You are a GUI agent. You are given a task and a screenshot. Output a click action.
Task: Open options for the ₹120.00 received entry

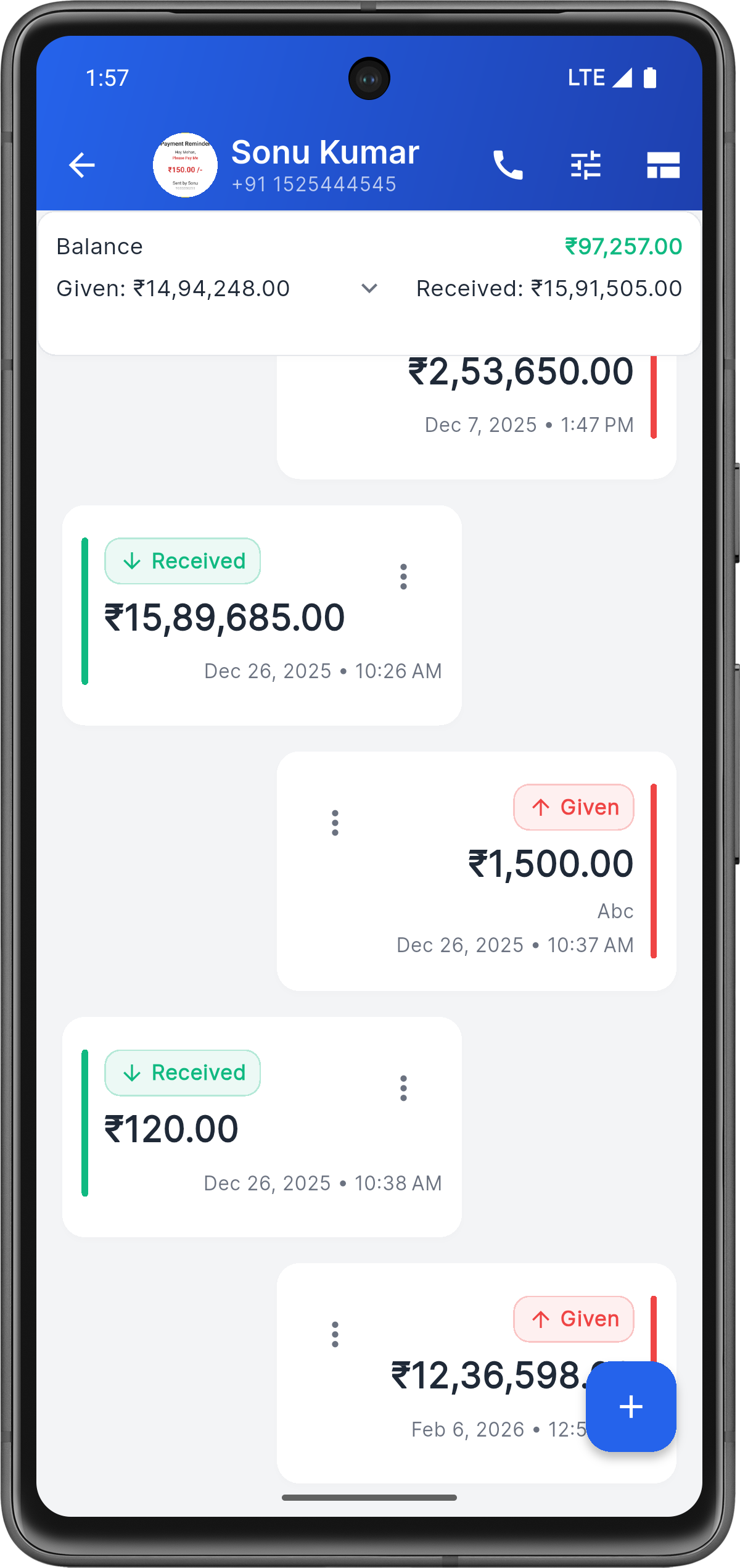[403, 1089]
